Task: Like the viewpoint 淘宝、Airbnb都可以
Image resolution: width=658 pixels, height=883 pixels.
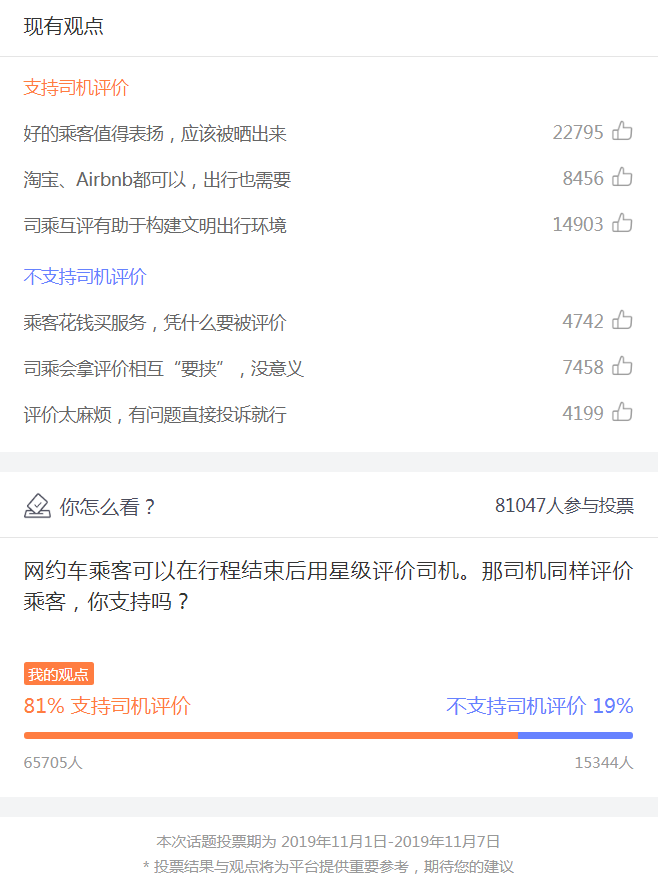Action: point(622,177)
